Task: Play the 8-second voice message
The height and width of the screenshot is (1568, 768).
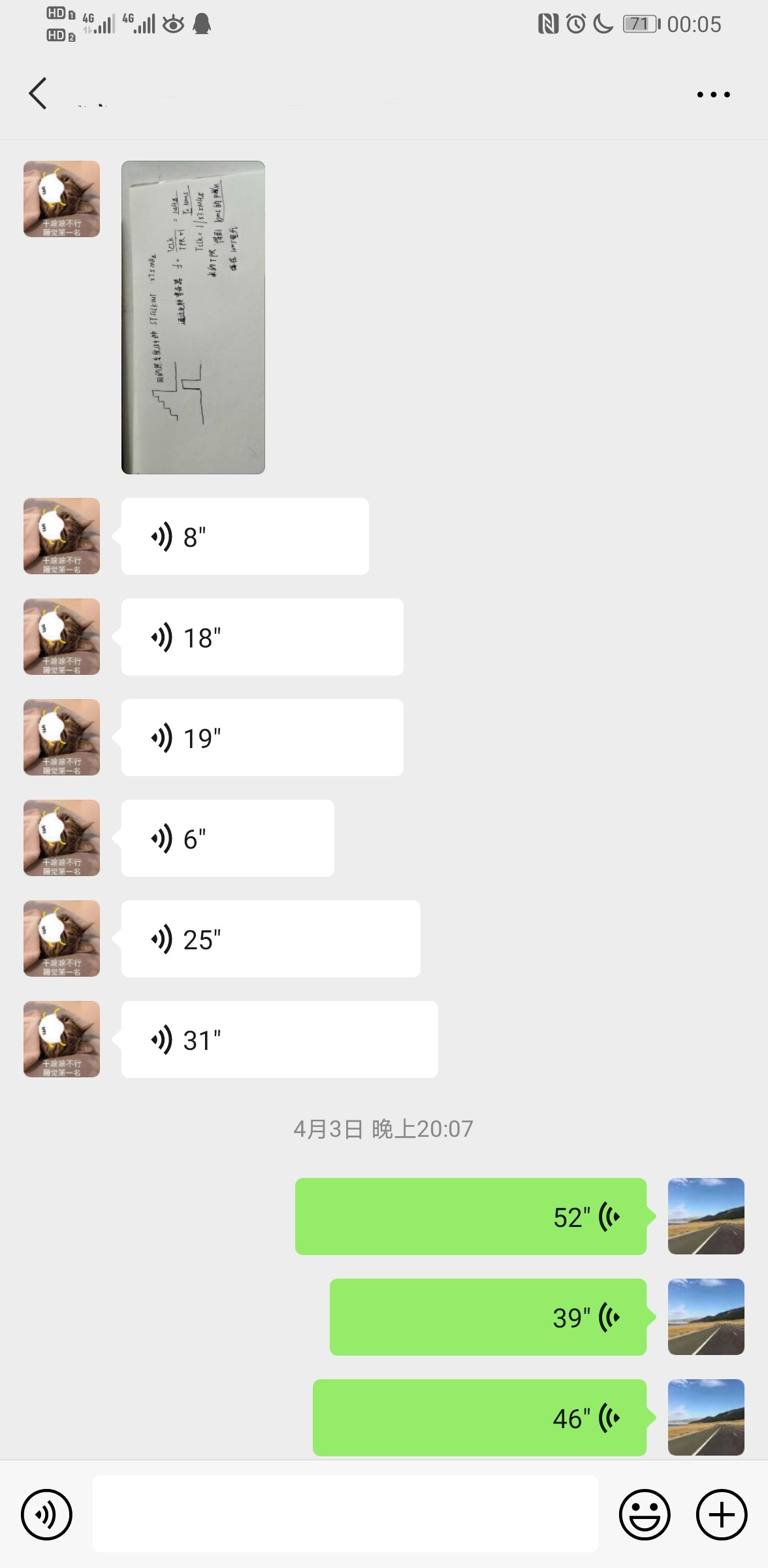Action: [x=244, y=536]
